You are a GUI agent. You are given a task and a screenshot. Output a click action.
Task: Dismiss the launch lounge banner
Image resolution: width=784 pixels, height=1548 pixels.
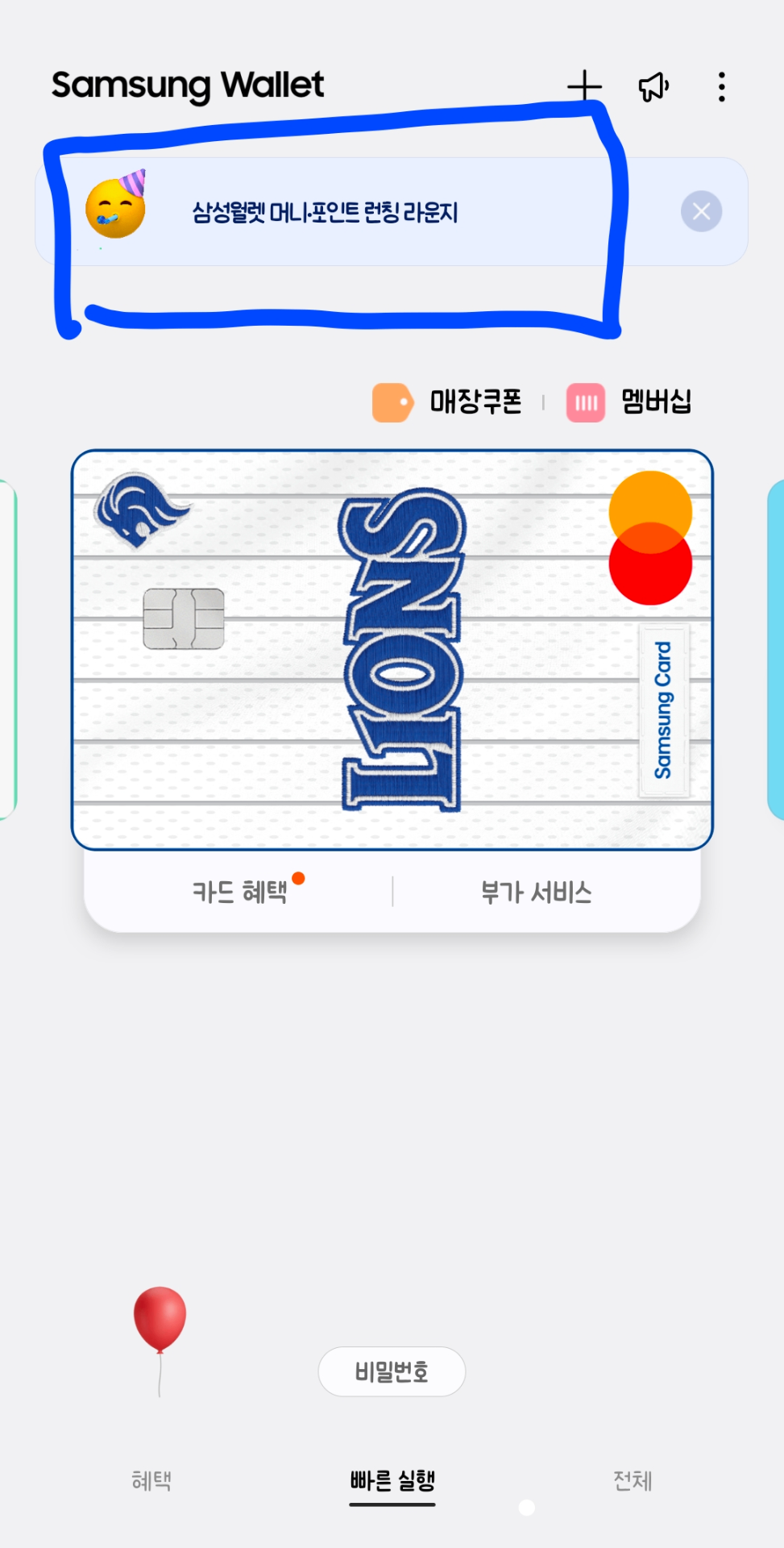click(x=701, y=211)
